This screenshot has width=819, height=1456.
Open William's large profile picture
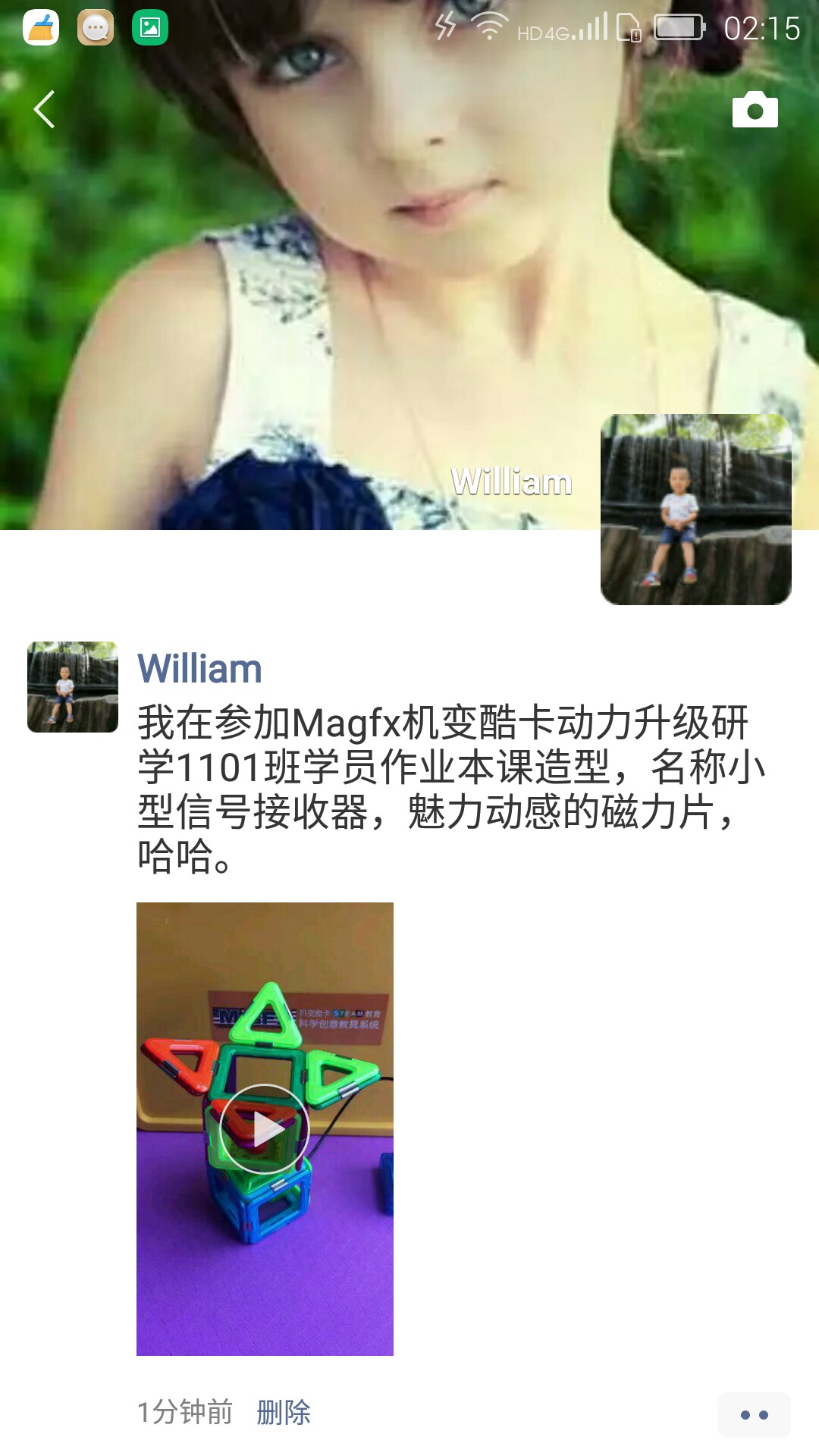tap(695, 510)
